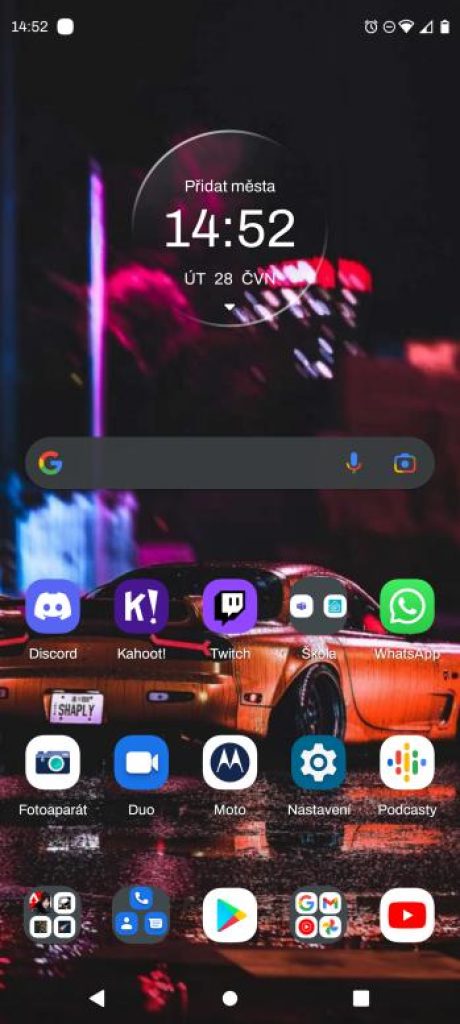The height and width of the screenshot is (1024, 460).
Task: Show recent apps
Action: click(x=361, y=998)
